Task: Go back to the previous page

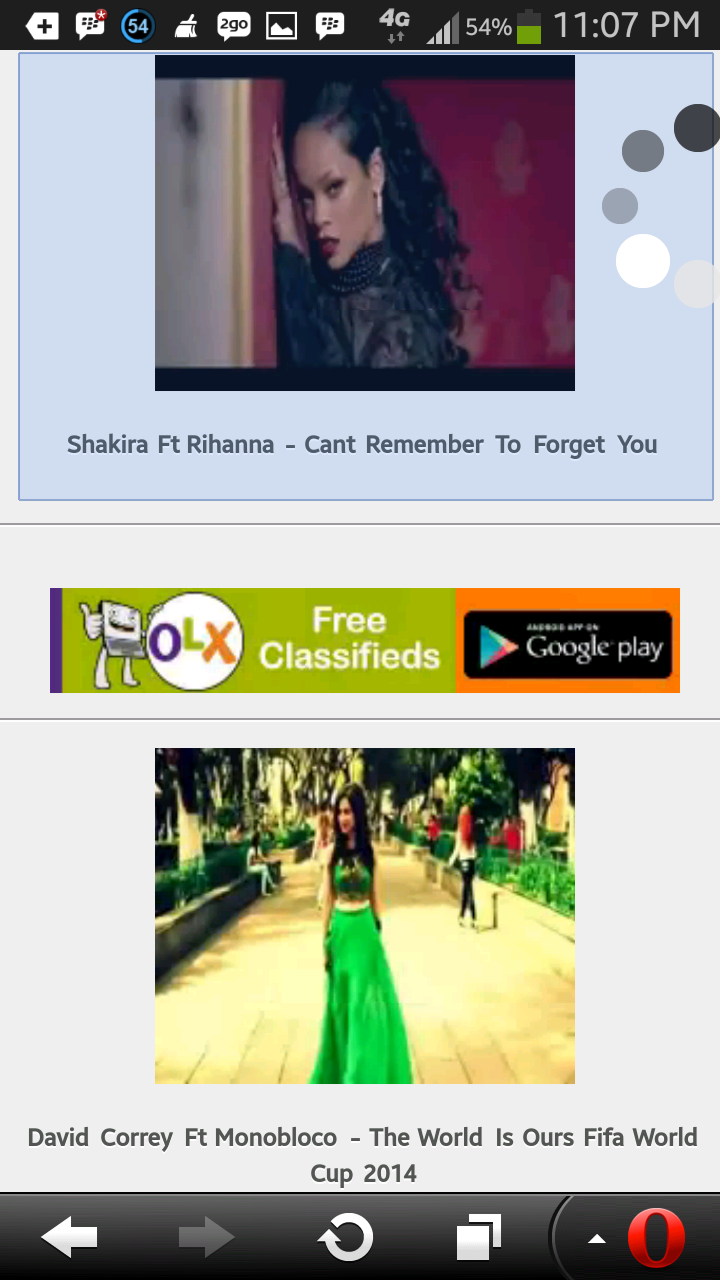Action: [68, 1238]
